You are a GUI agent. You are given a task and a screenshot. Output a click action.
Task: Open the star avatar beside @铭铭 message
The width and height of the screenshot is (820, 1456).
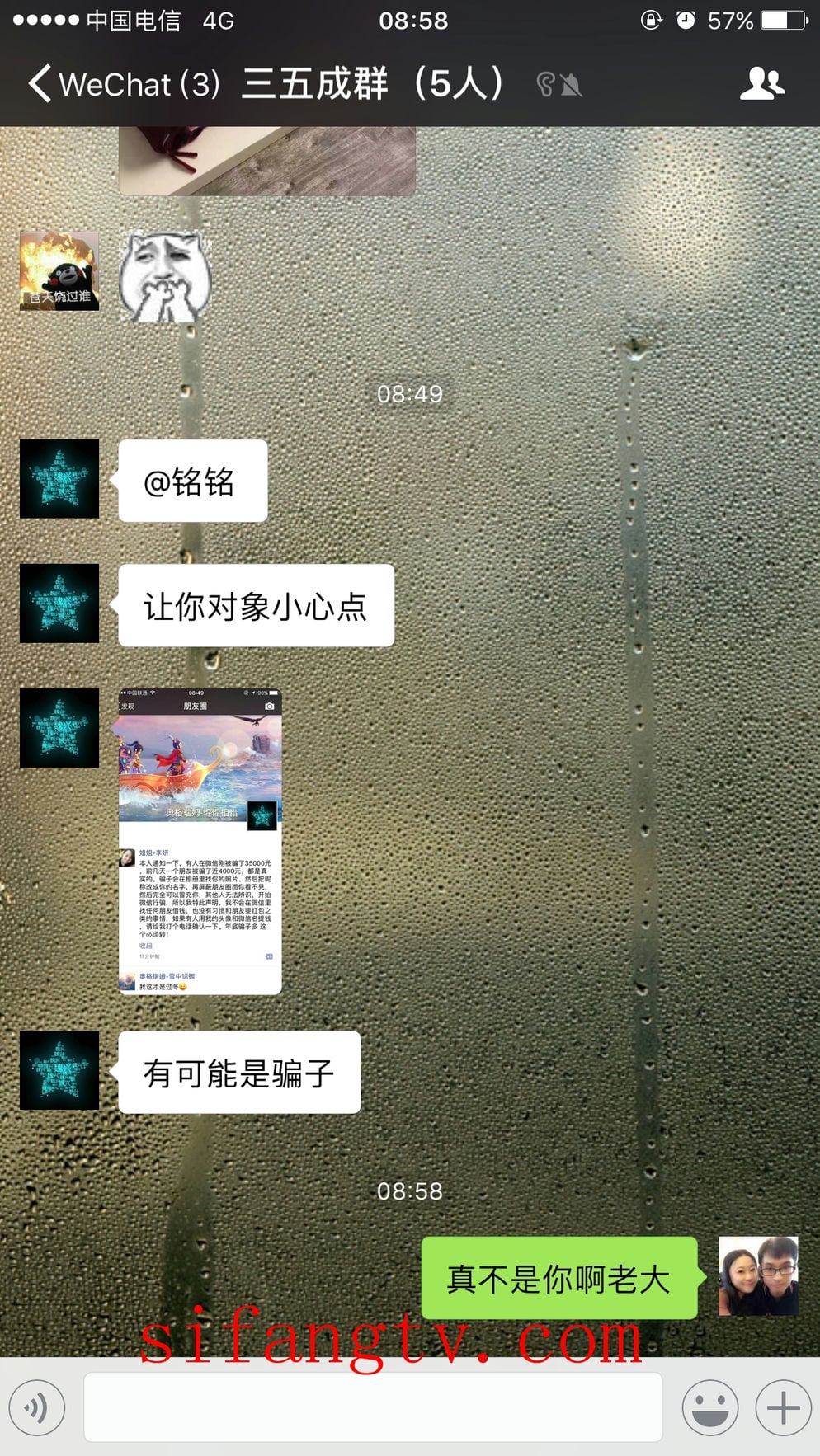click(59, 479)
